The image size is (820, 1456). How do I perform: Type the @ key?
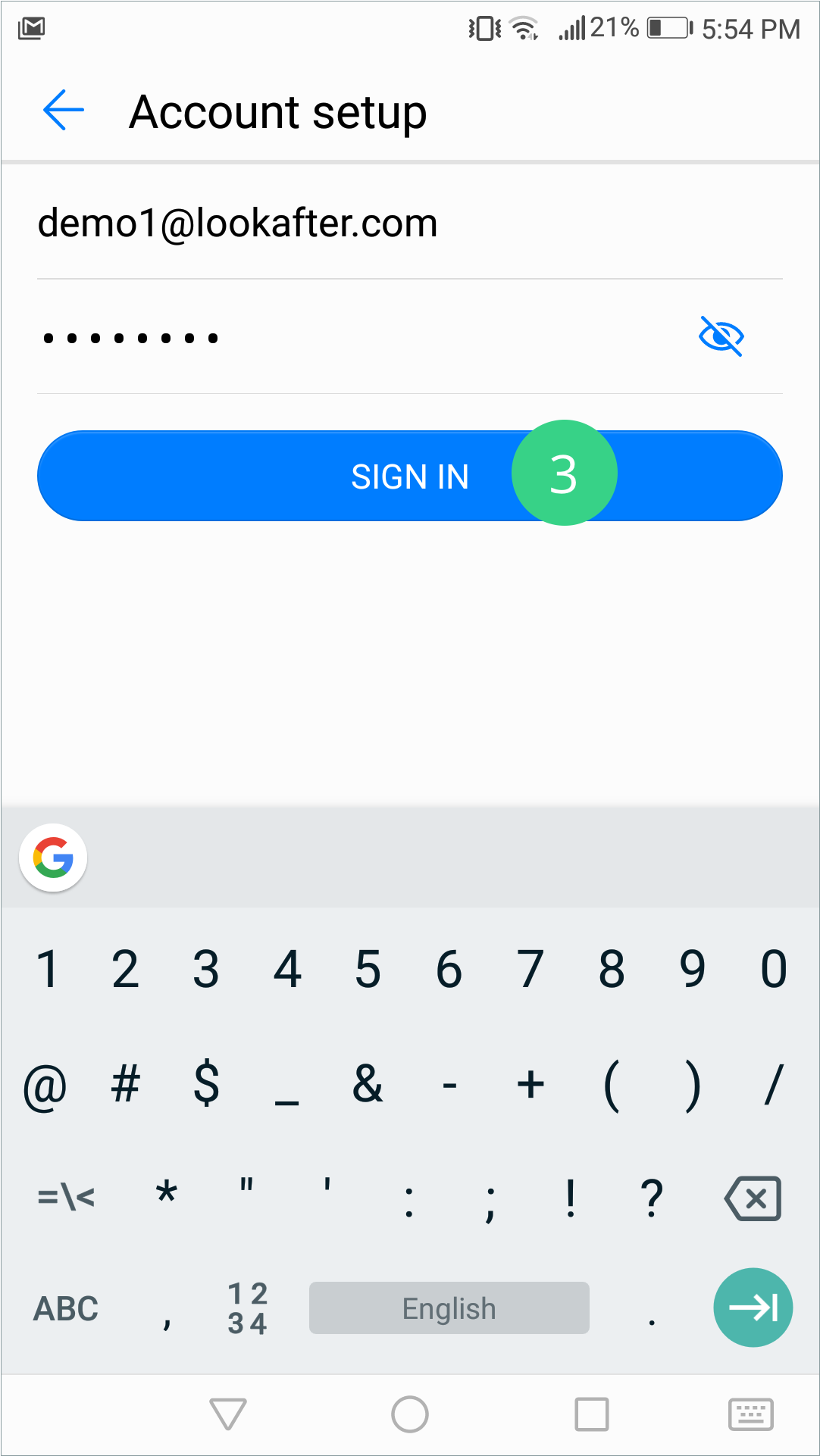pos(45,1086)
